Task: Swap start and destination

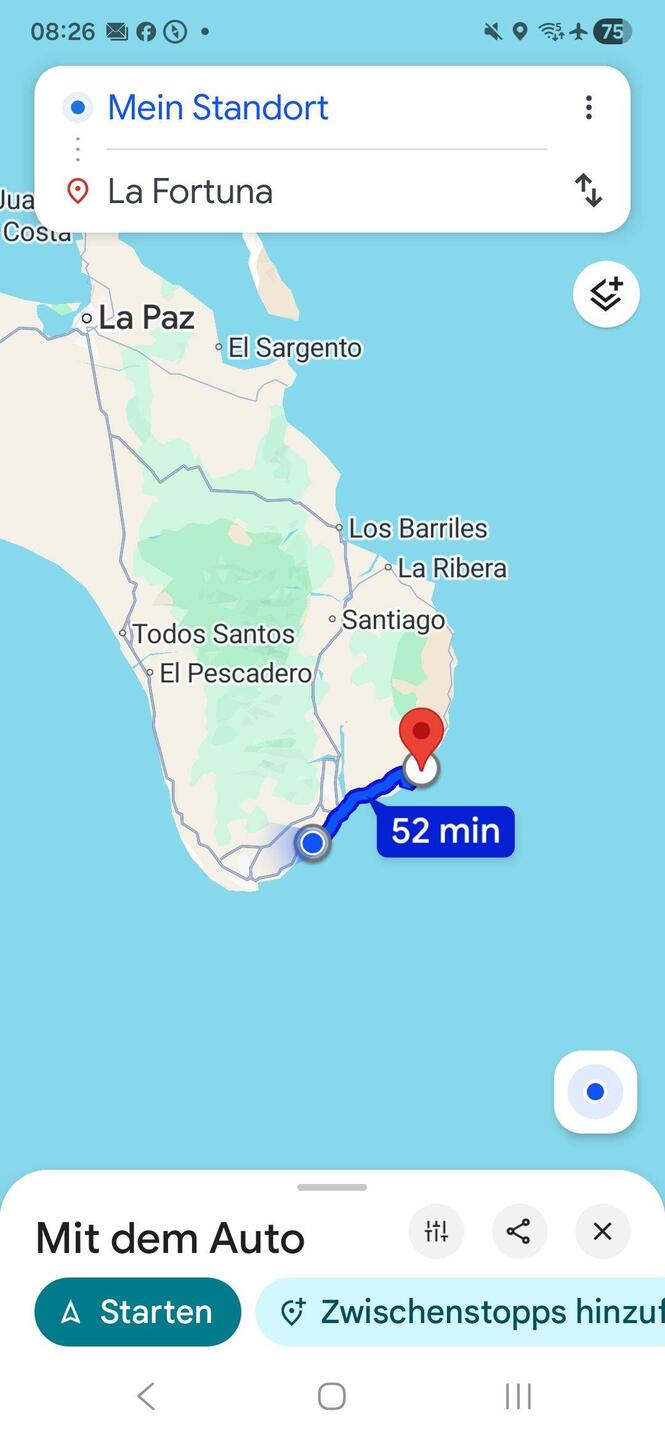Action: tap(588, 190)
